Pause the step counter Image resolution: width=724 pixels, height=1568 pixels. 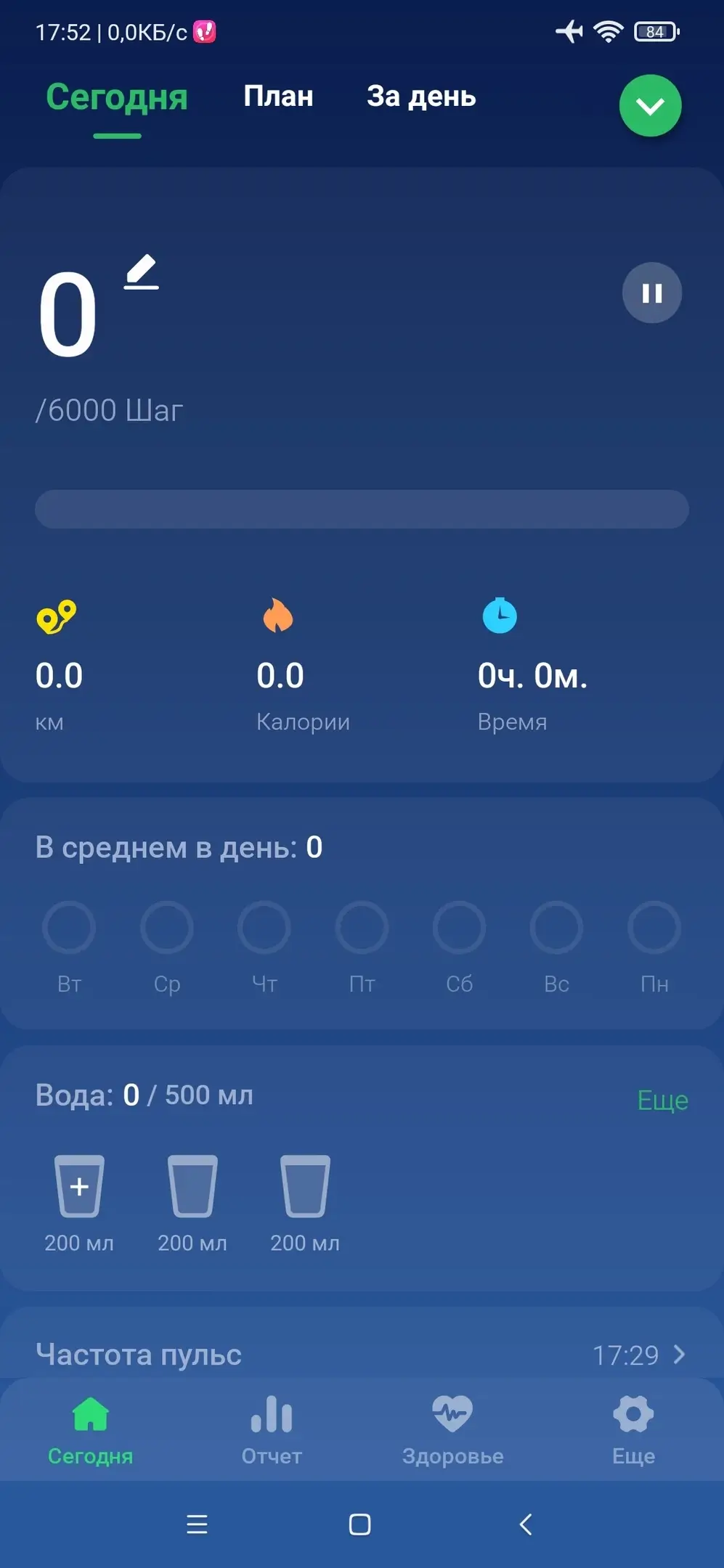pyautogui.click(x=651, y=293)
